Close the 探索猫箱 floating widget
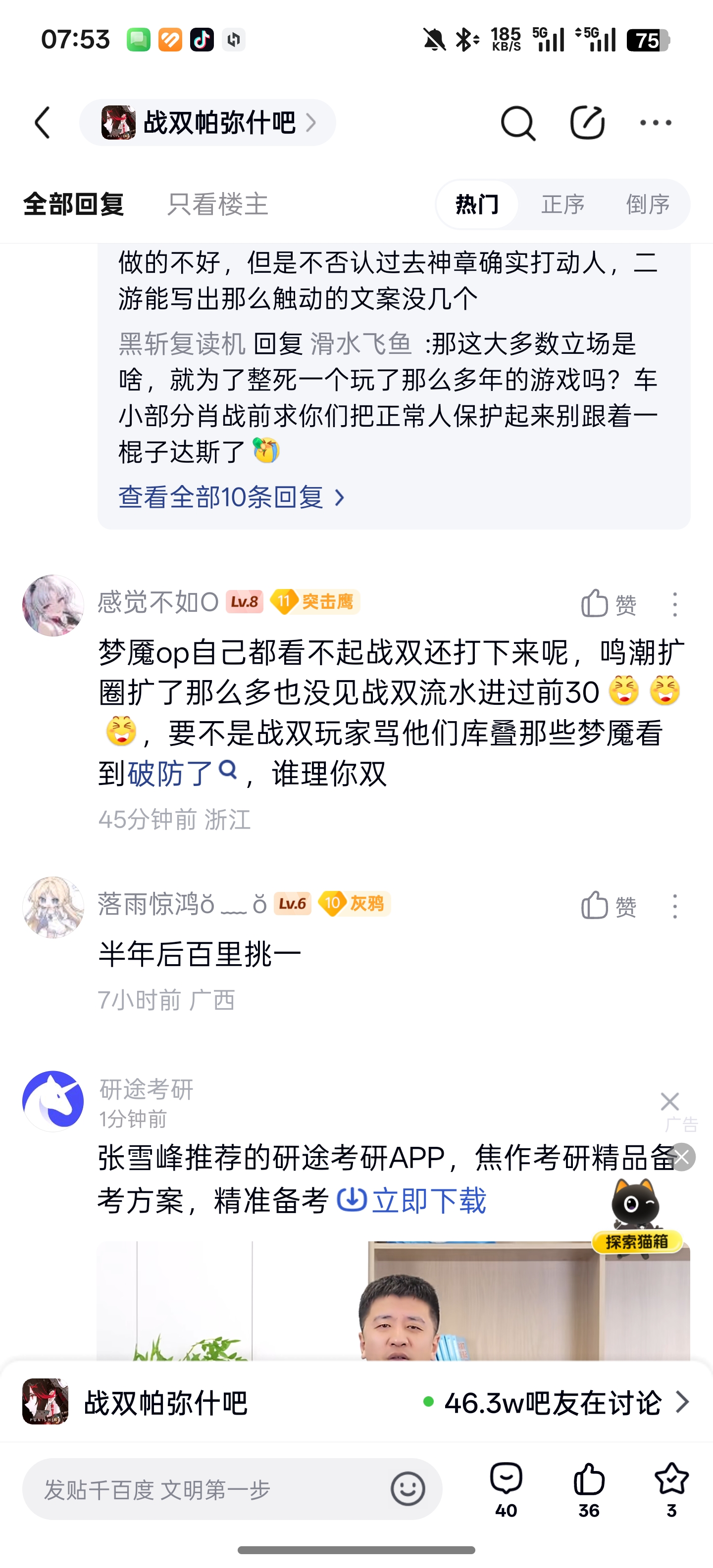Image resolution: width=713 pixels, height=1568 pixels. 682,1157
